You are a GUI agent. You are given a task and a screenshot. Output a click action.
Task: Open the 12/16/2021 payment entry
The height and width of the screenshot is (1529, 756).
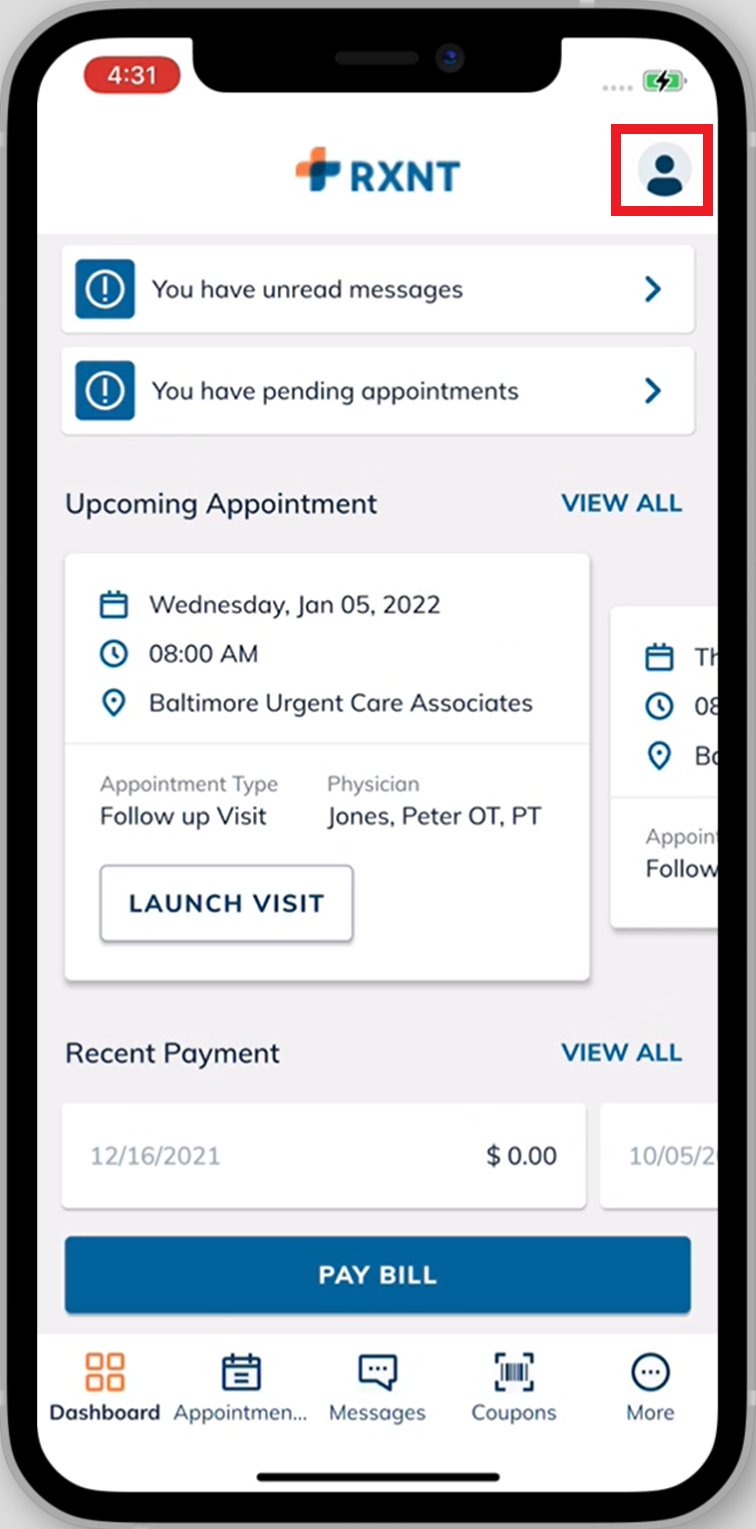pyautogui.click(x=323, y=1156)
